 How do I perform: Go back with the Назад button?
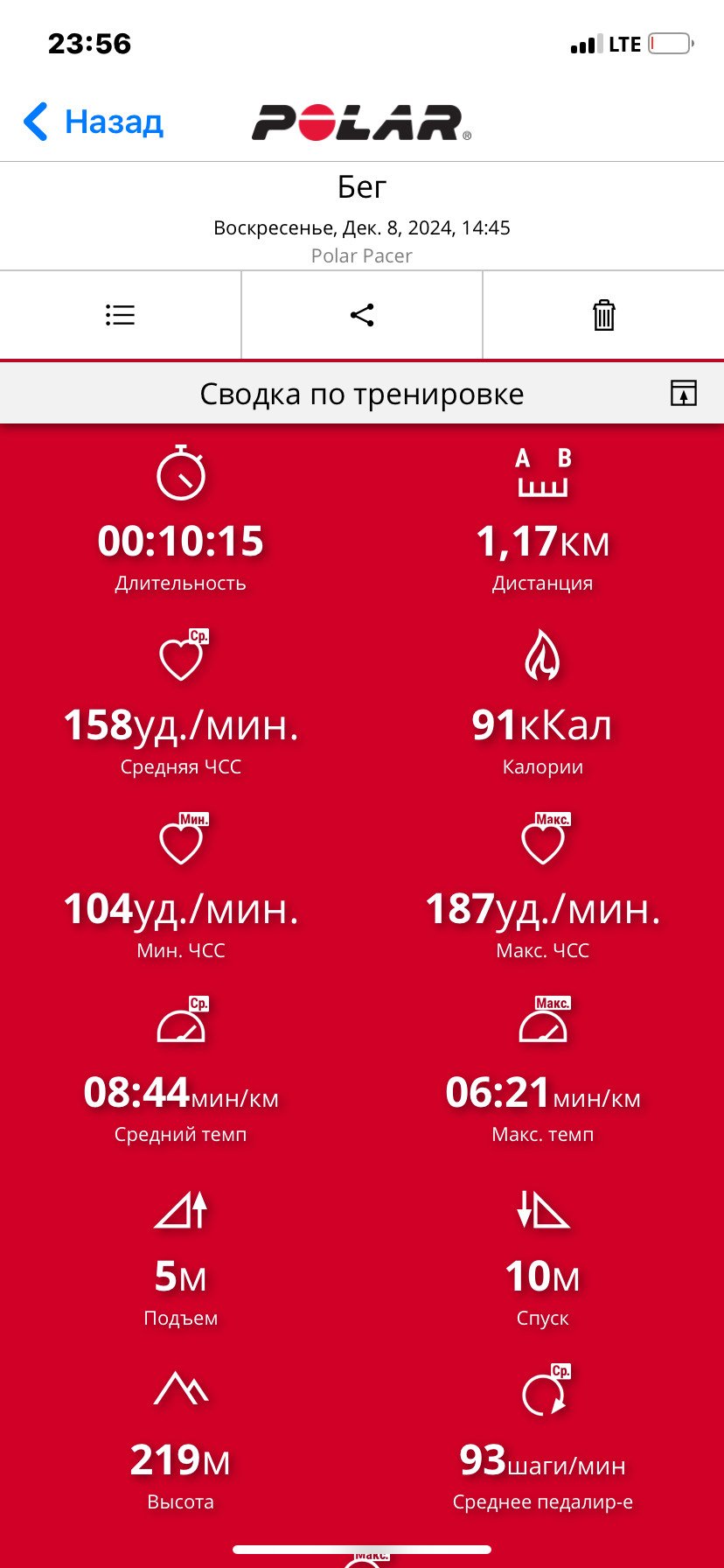[94, 122]
